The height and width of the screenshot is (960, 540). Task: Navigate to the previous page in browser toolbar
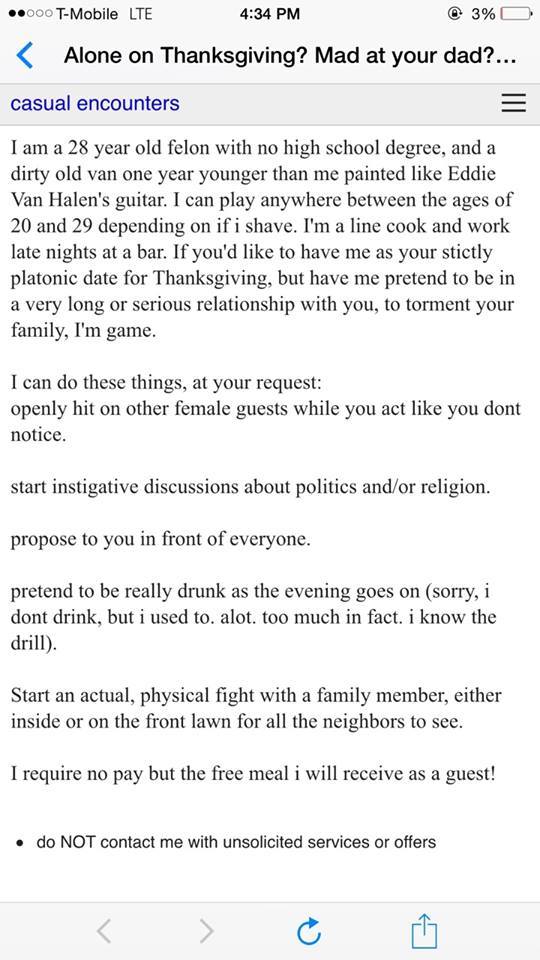click(x=104, y=931)
